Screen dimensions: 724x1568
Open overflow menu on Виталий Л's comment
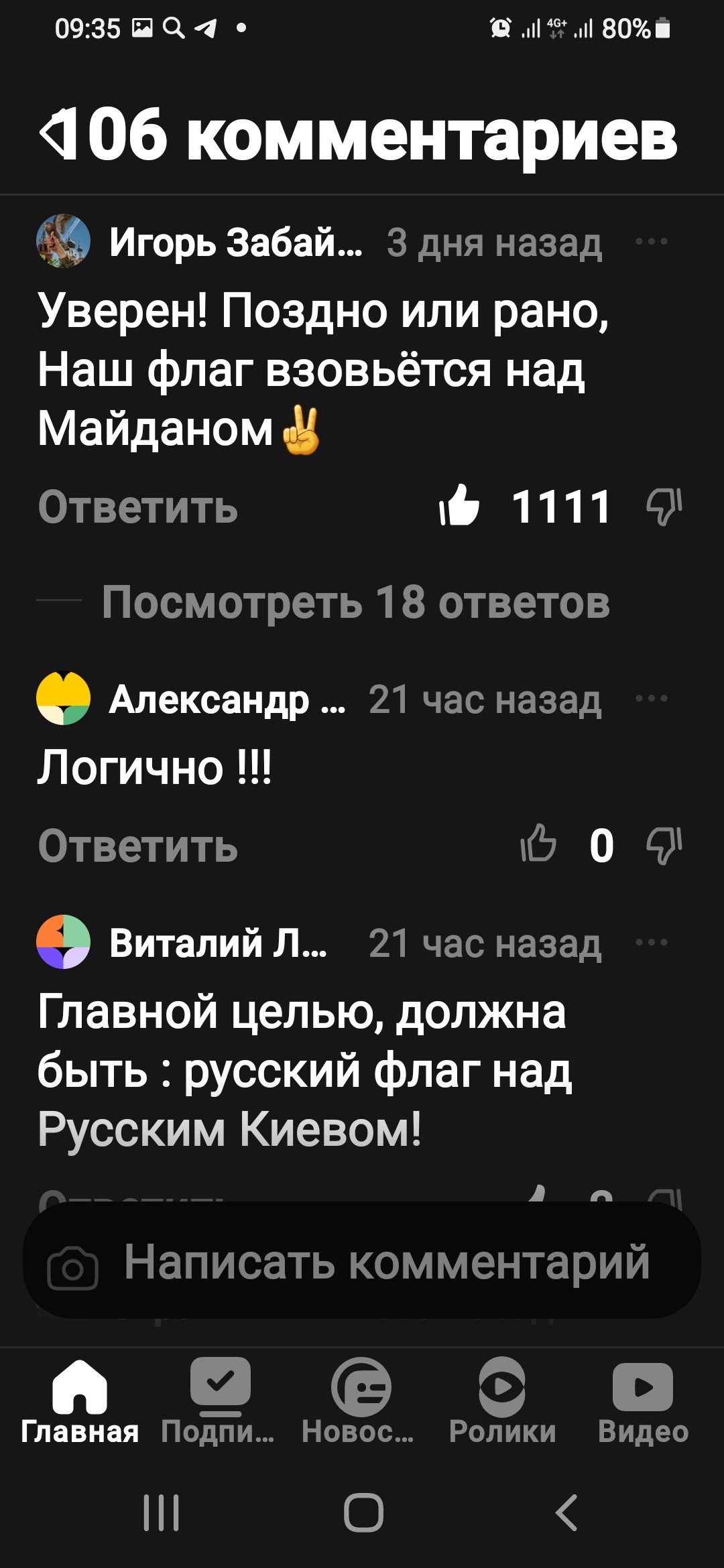coord(652,943)
